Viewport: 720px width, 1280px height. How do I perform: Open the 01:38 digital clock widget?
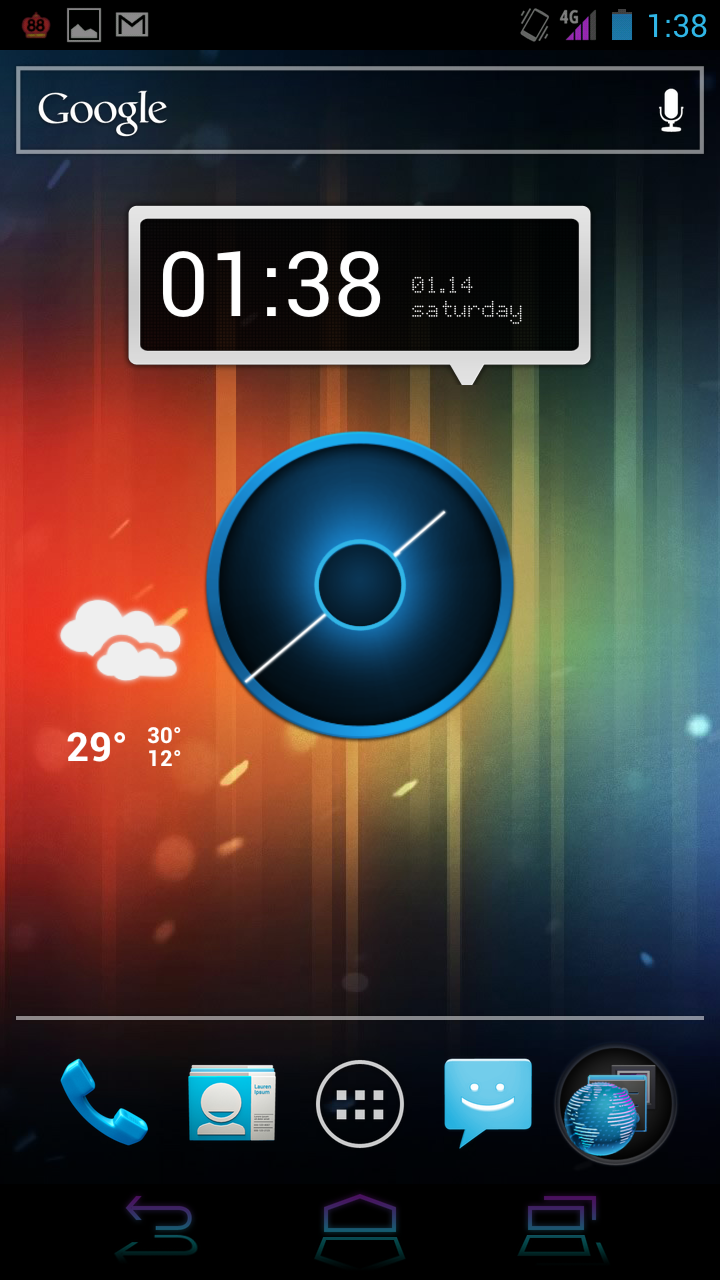click(359, 285)
